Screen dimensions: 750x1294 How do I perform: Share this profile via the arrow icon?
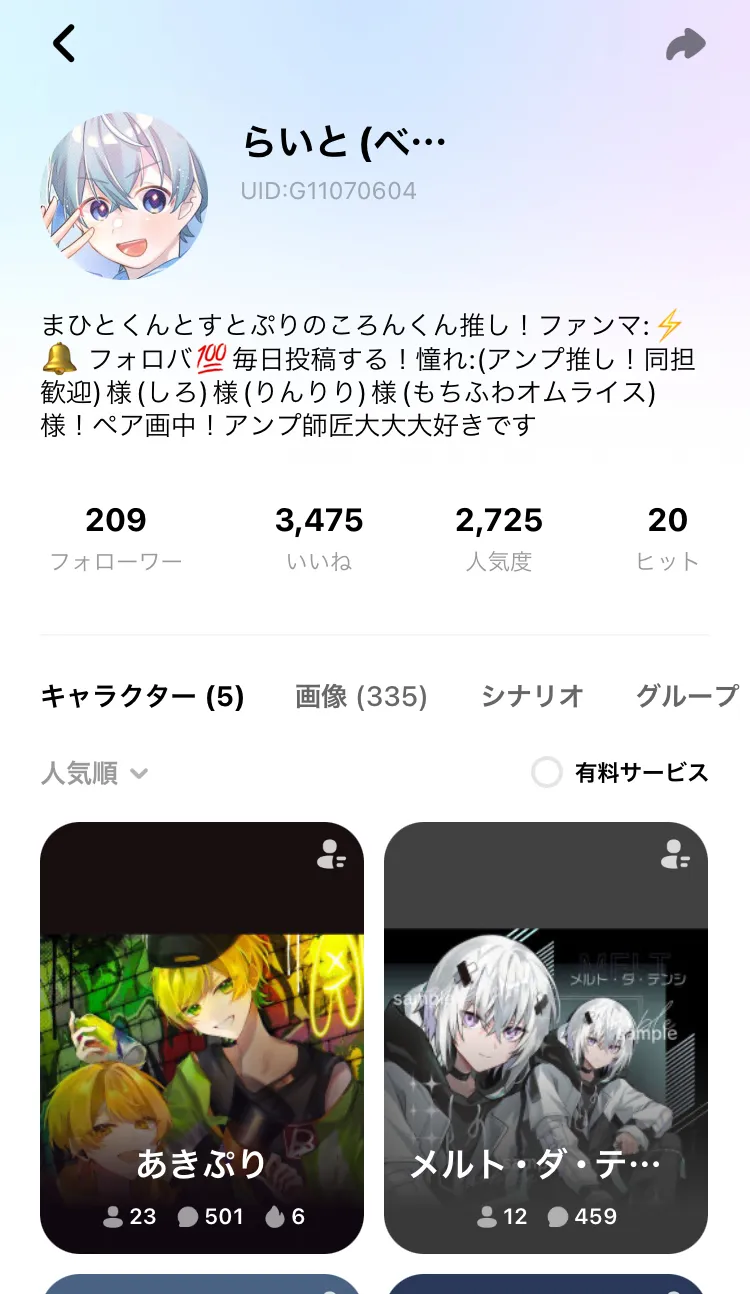pos(686,44)
